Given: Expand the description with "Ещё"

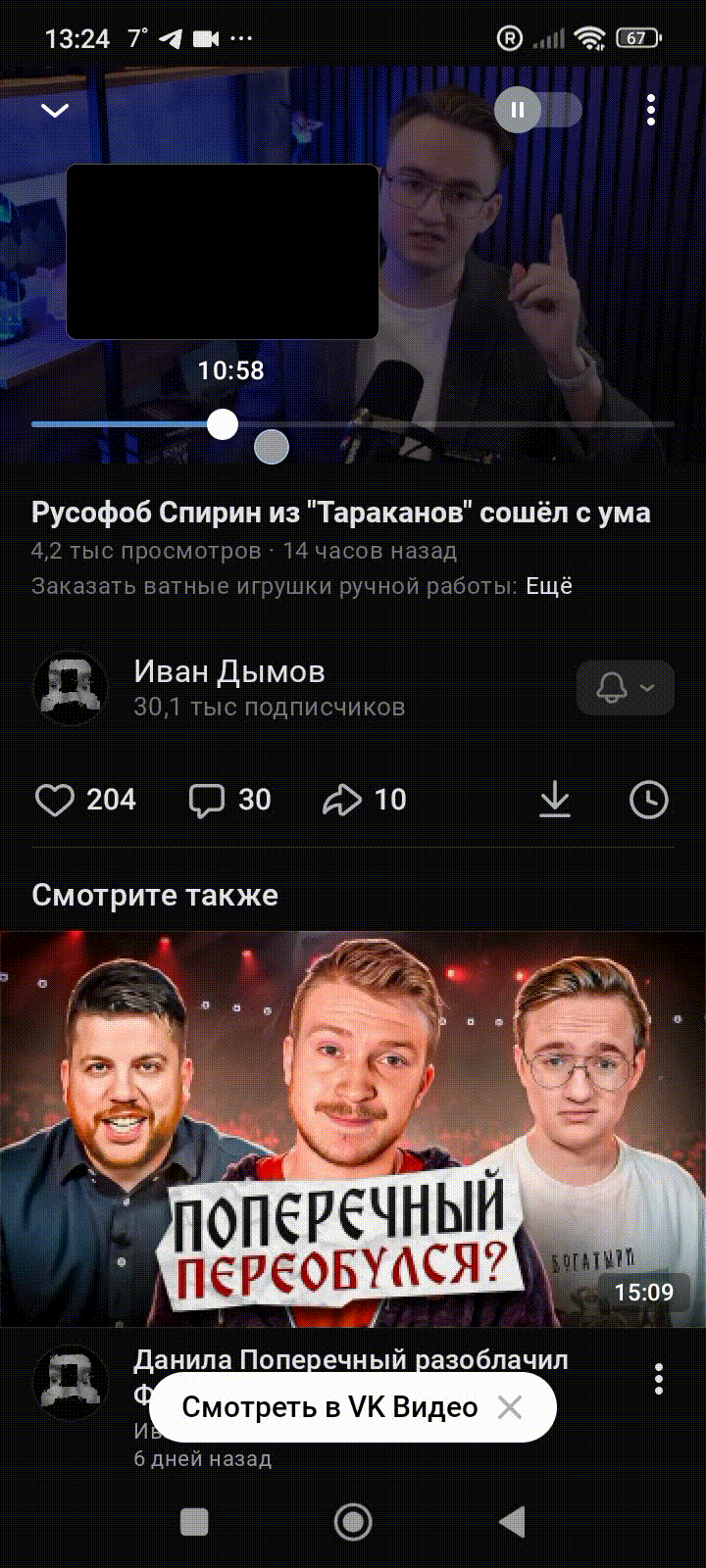Looking at the screenshot, I should pos(549,586).
